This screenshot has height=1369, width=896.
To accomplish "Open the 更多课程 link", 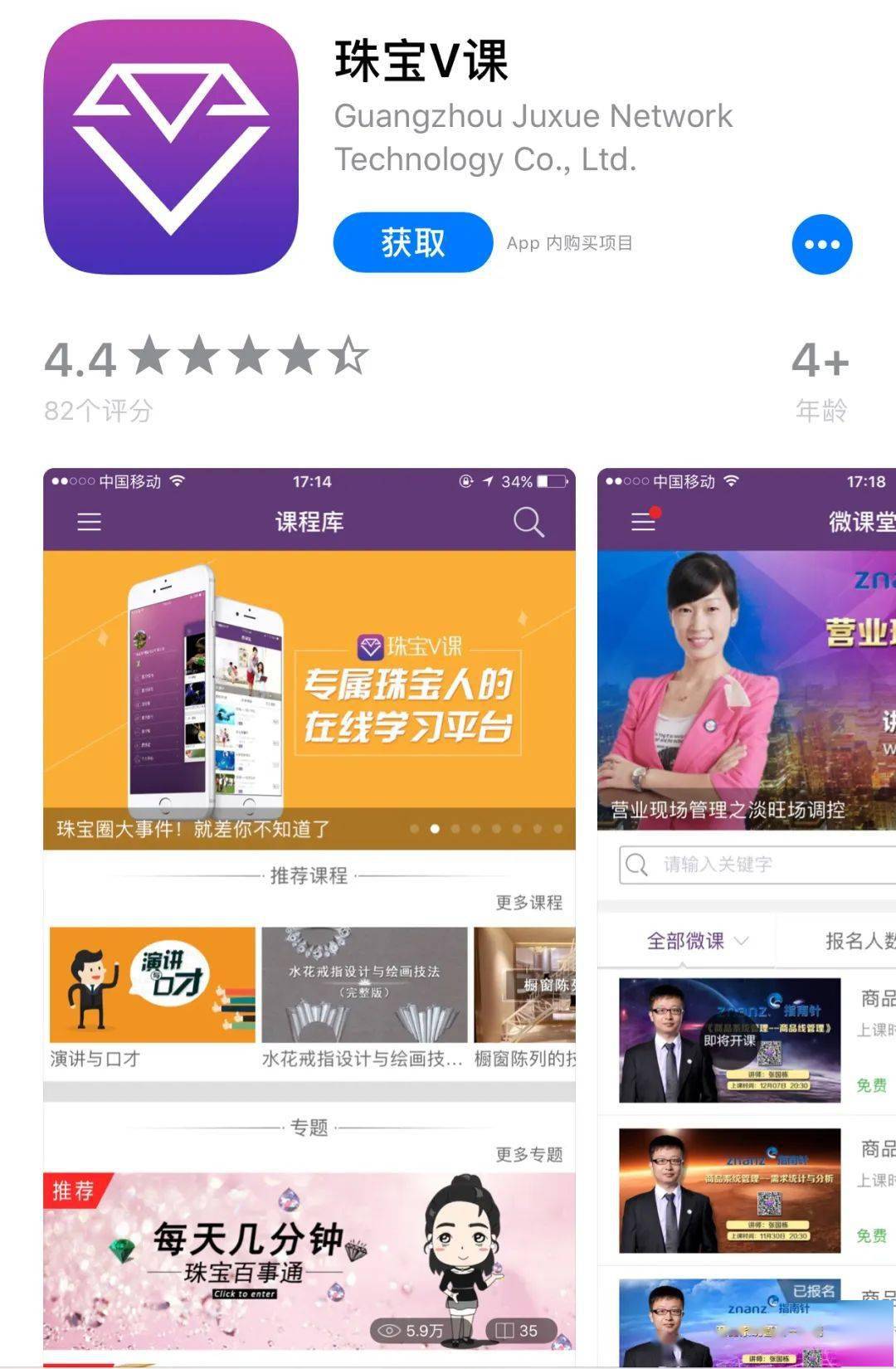I will click(x=529, y=904).
